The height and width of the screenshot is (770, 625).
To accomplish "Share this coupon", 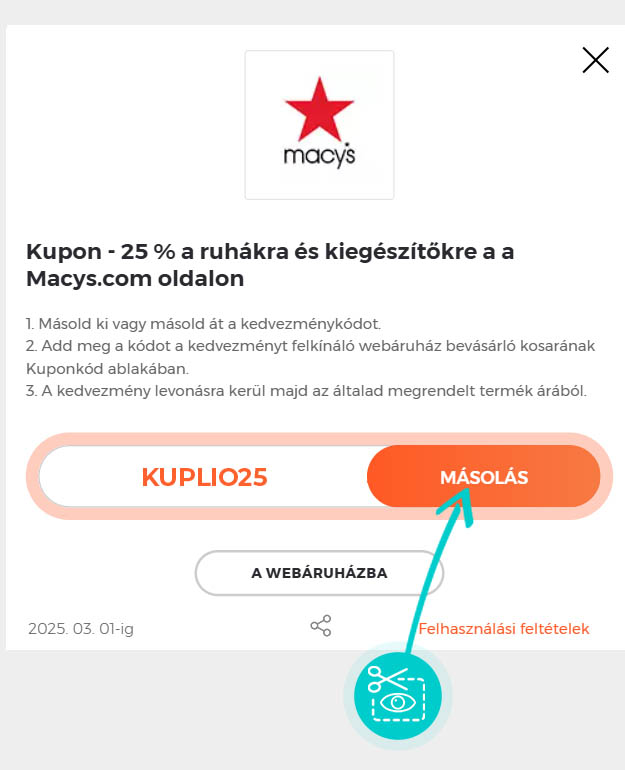I will click(x=320, y=627).
